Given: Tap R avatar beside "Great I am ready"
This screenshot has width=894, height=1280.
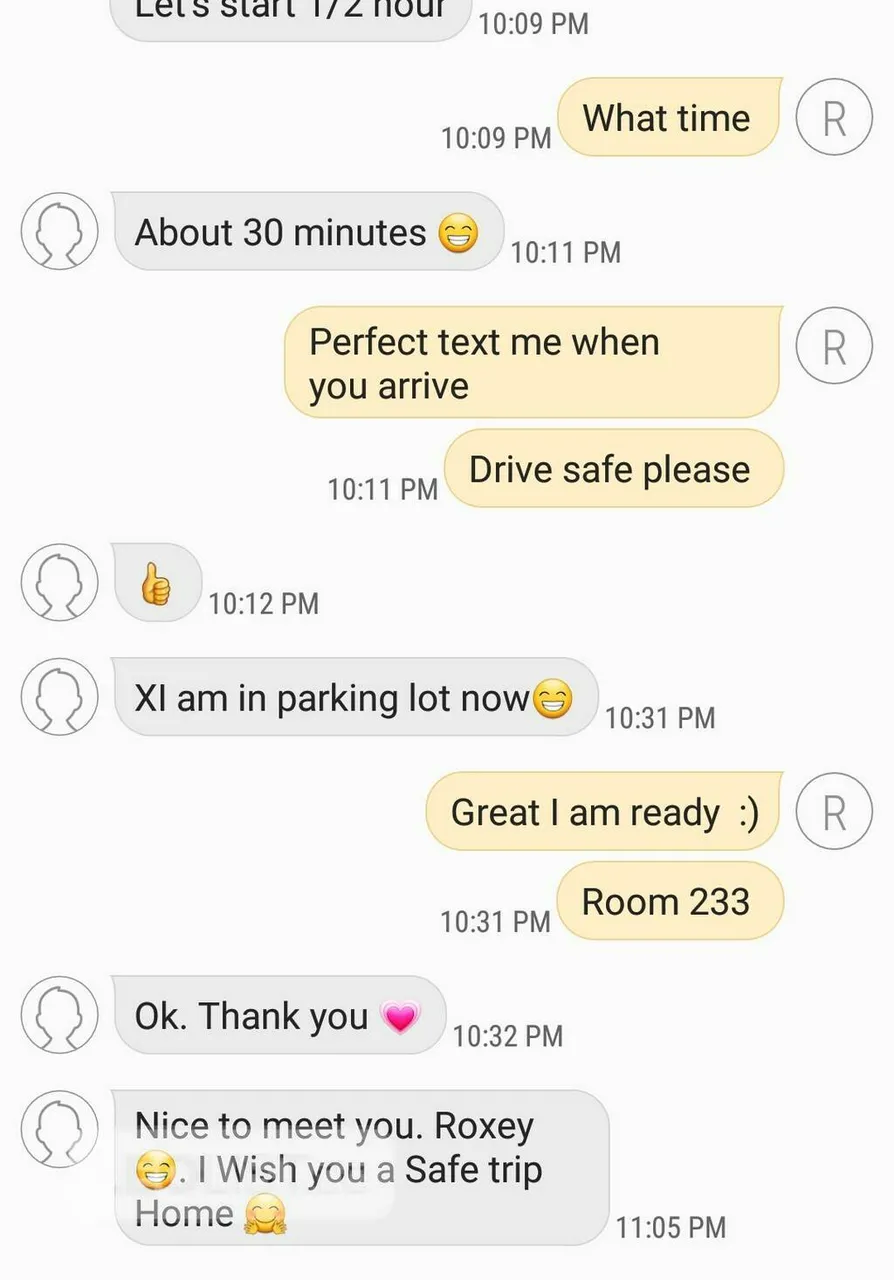Looking at the screenshot, I should [834, 811].
